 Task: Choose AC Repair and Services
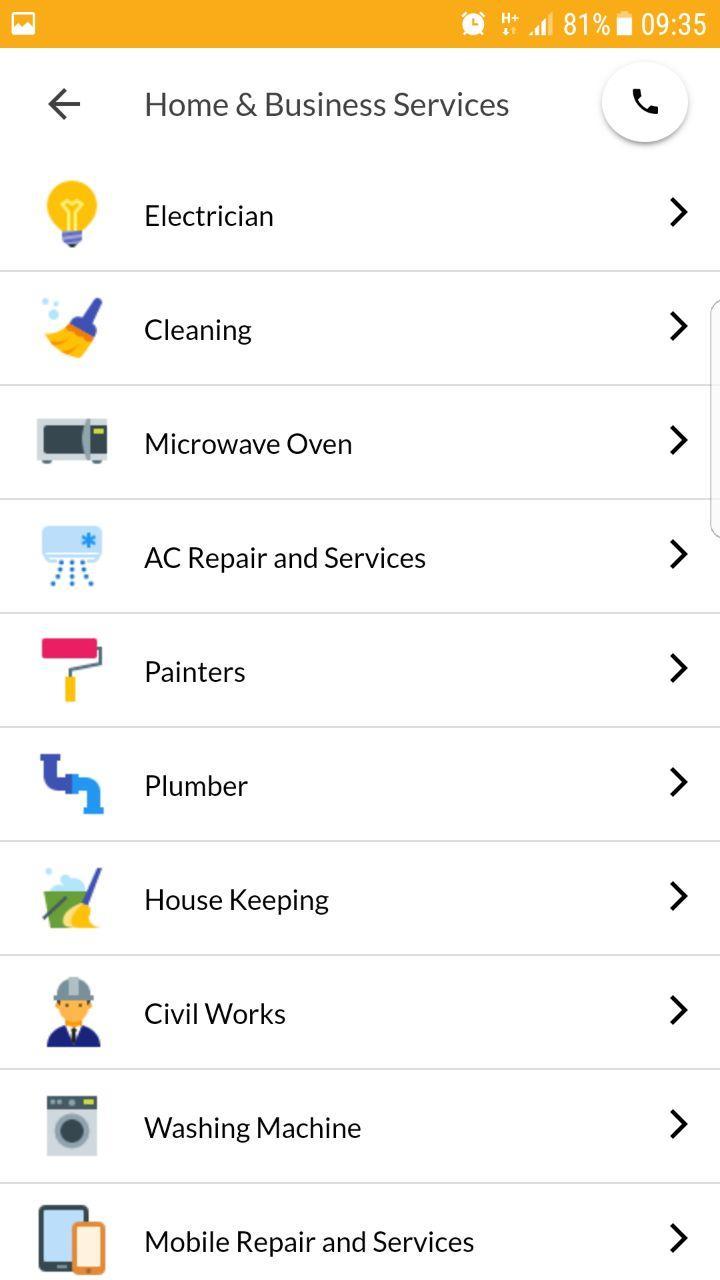[285, 558]
